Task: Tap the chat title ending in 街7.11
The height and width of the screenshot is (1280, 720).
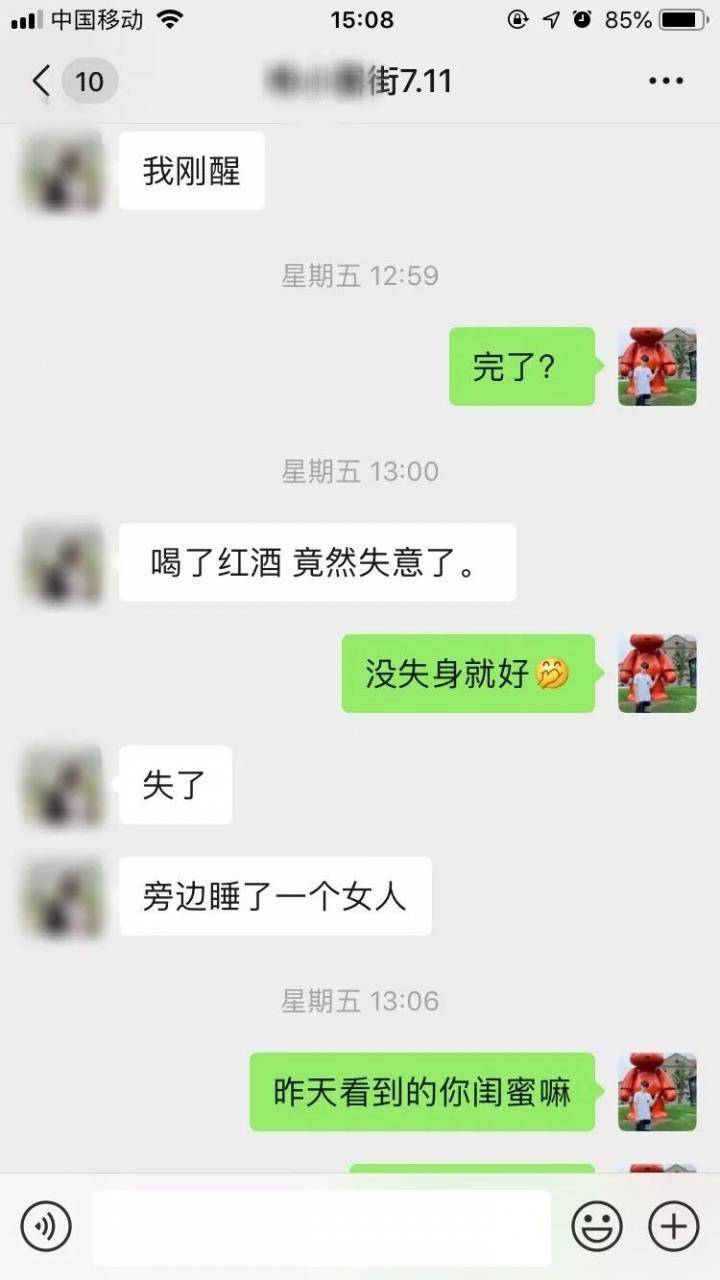Action: [x=360, y=81]
